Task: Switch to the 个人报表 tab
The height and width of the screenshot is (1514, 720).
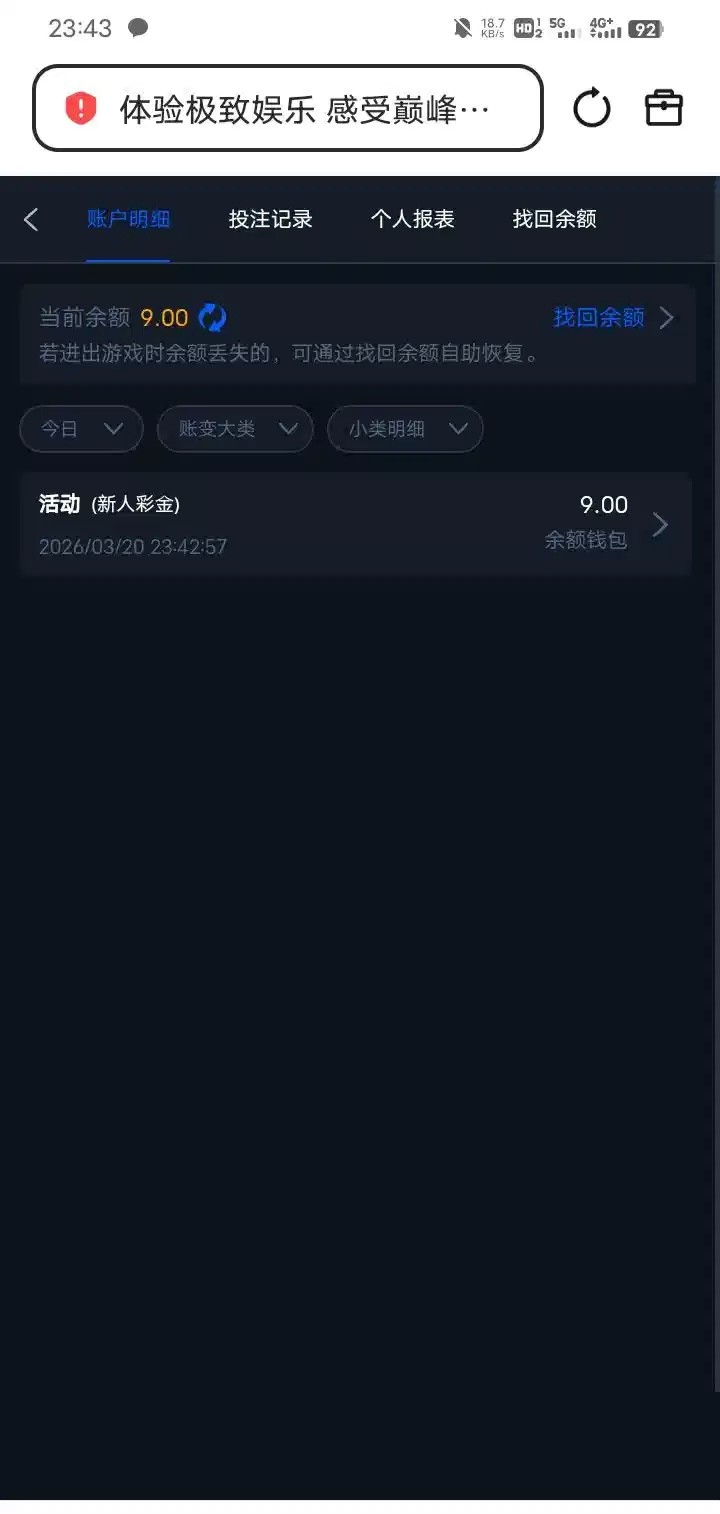Action: point(412,219)
